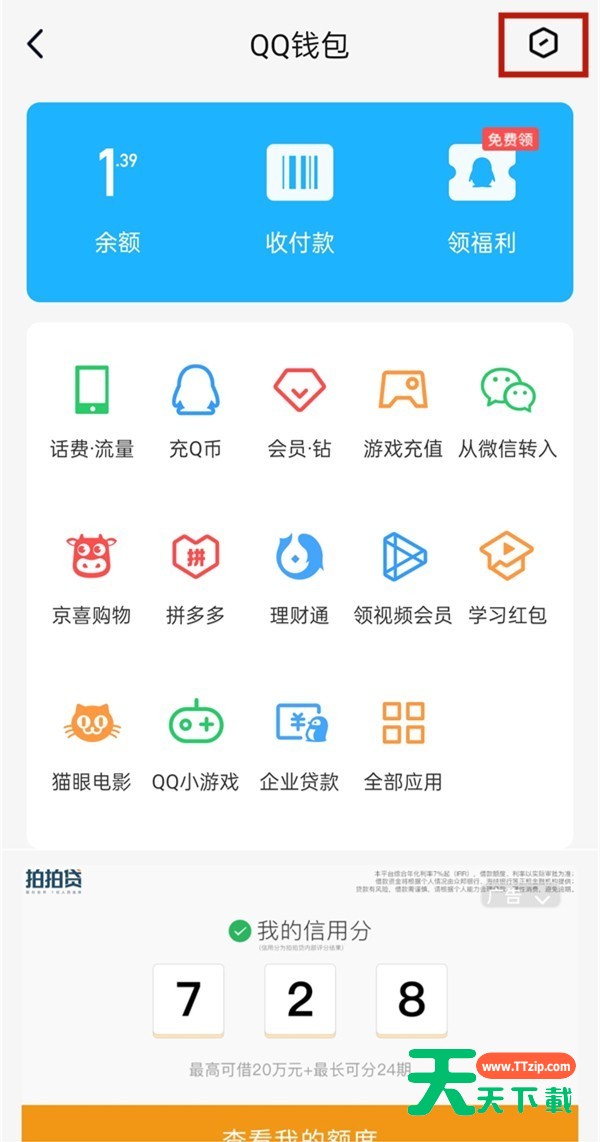This screenshot has height=1142, width=600.
Task: Open 京喜购物
Action: click(x=92, y=577)
